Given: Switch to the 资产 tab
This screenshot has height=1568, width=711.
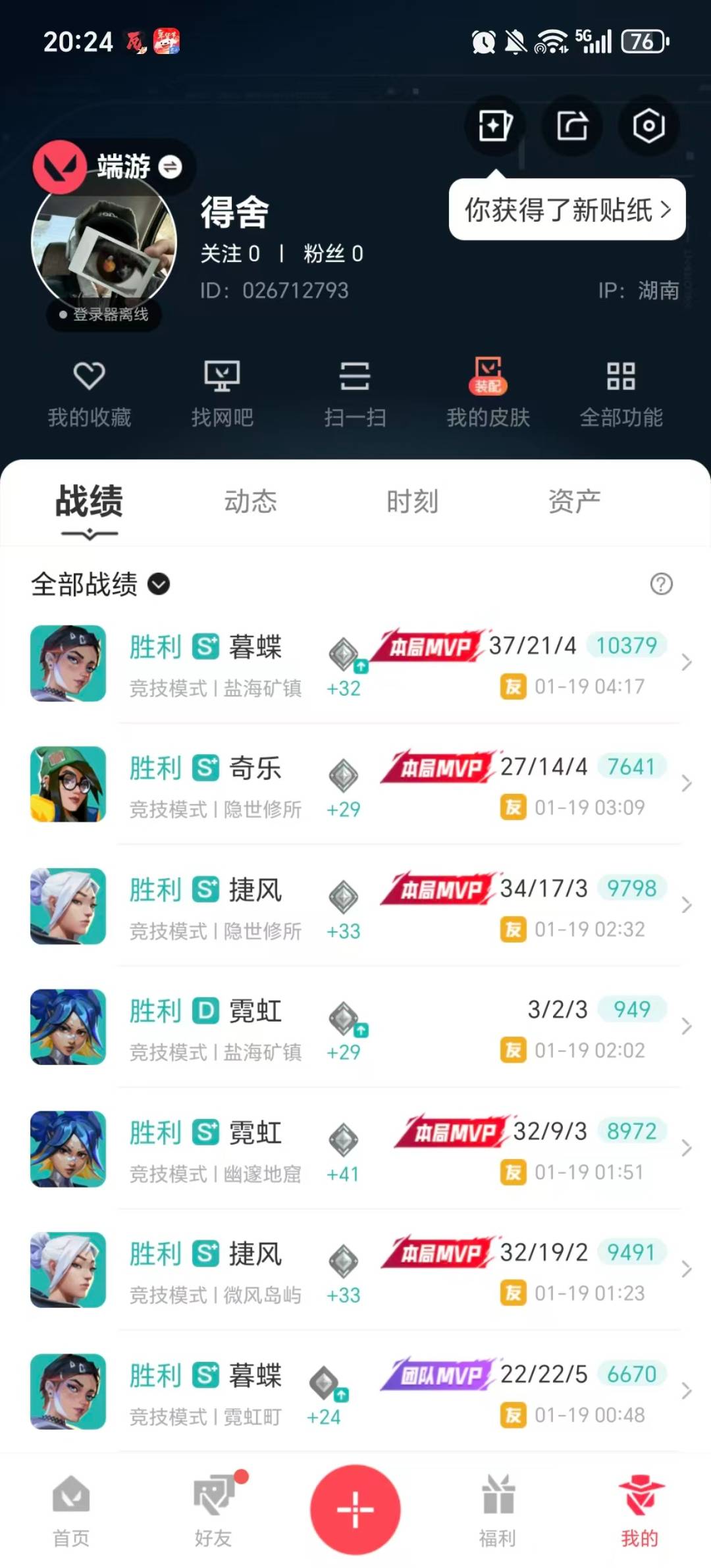Looking at the screenshot, I should [x=574, y=502].
